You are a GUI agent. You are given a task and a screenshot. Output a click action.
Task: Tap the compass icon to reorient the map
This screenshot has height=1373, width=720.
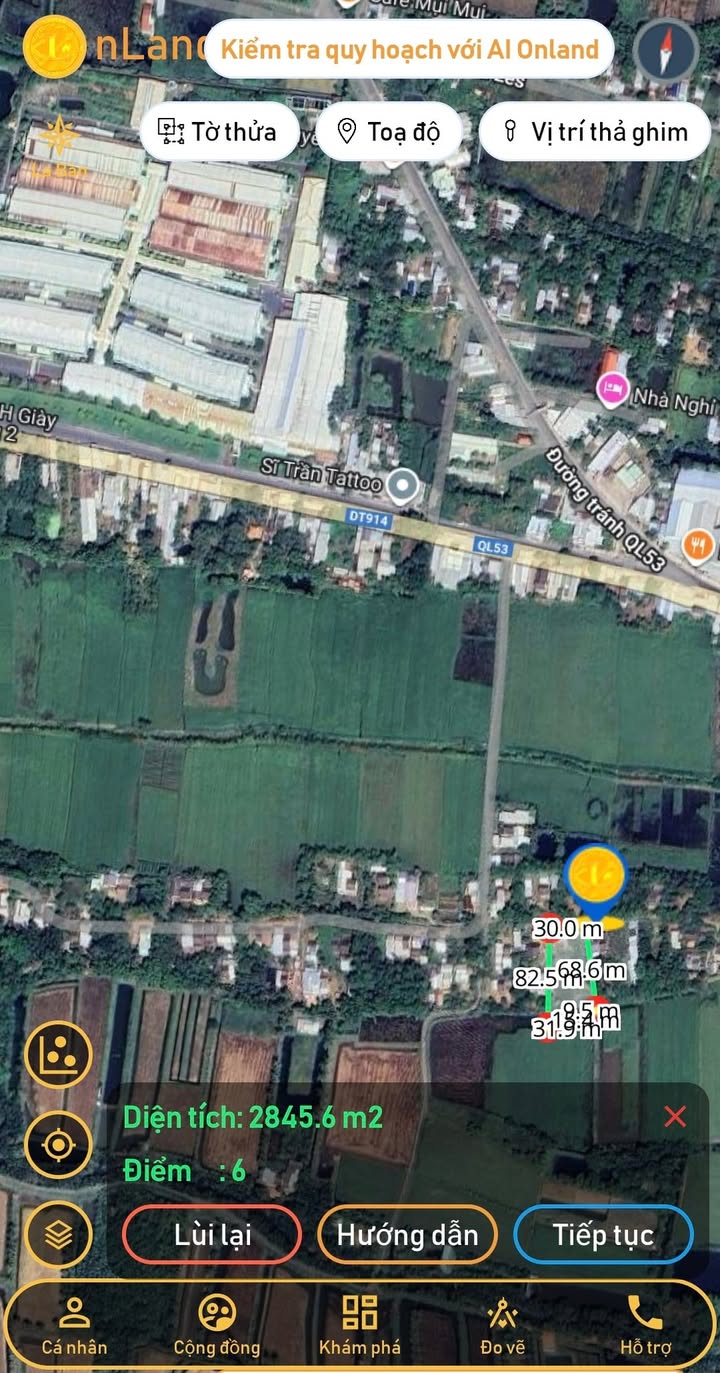coord(666,50)
